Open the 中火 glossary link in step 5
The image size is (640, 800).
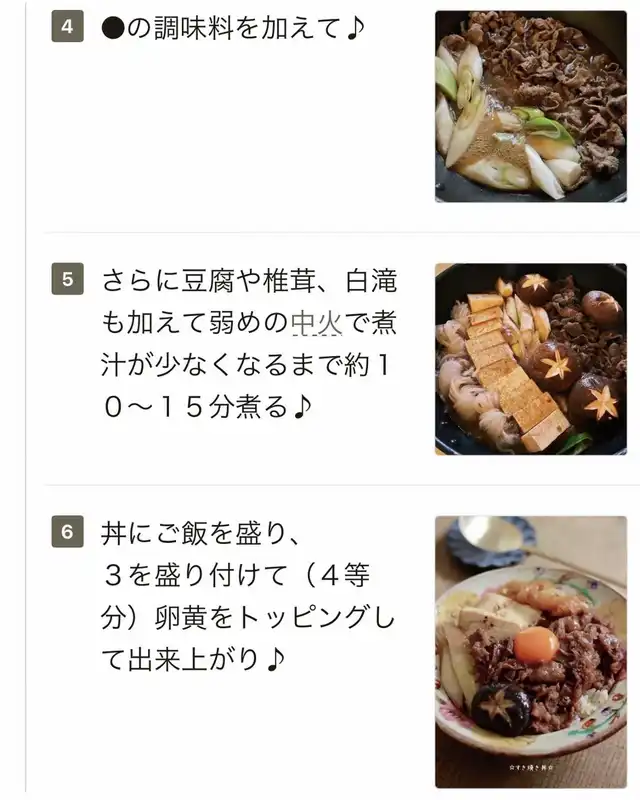[x=316, y=323]
